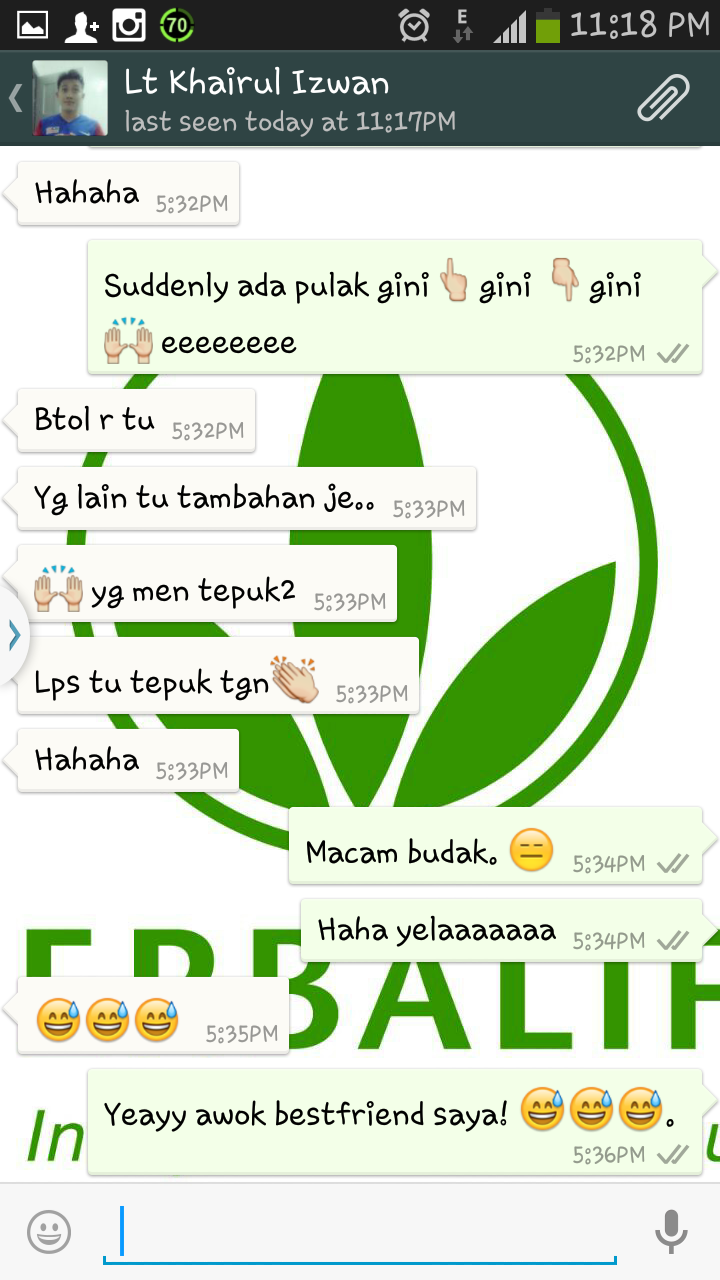The image size is (720, 1280).
Task: Focus the message text field
Action: coord(360,1231)
